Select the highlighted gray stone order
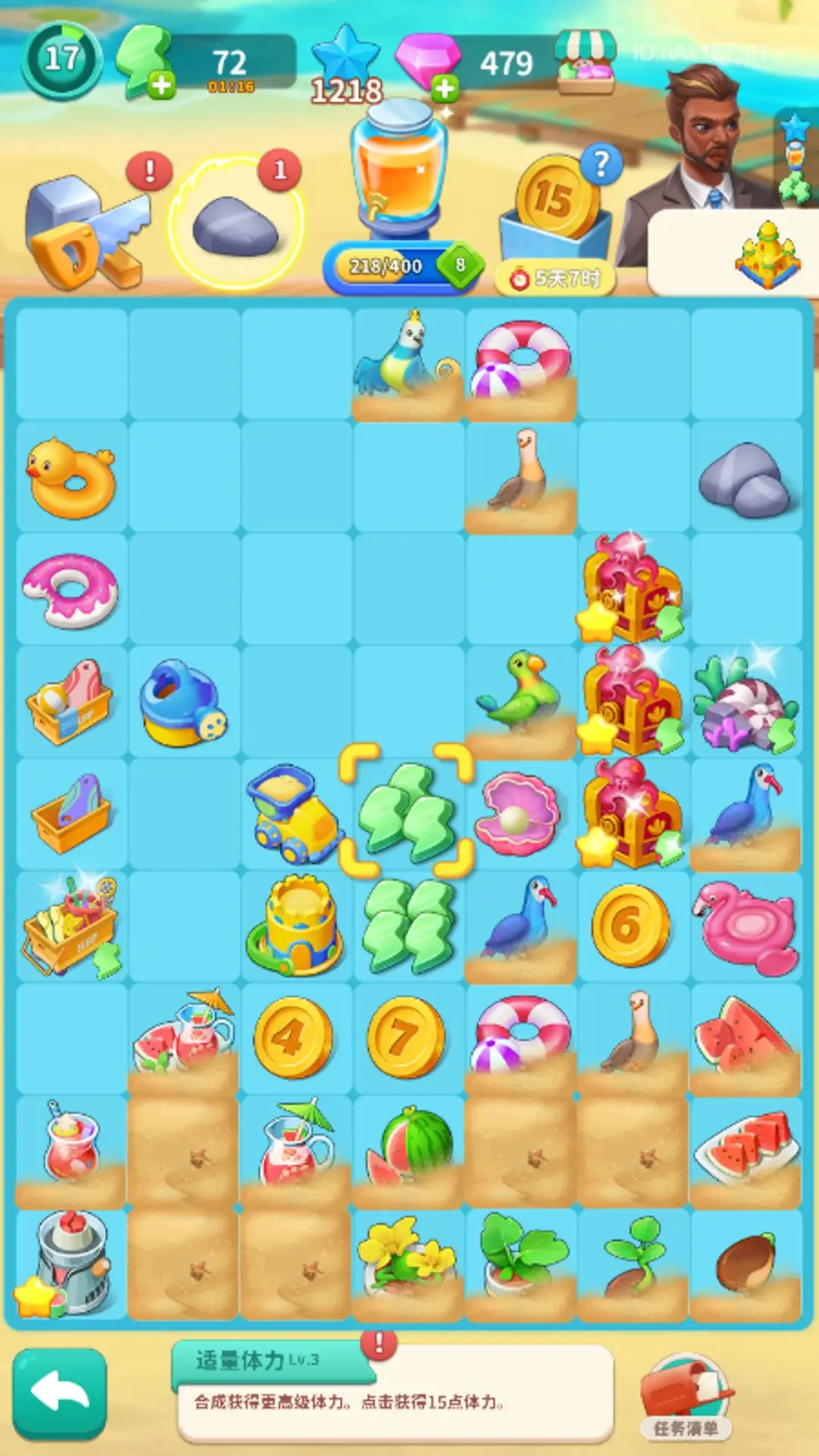 click(x=235, y=225)
